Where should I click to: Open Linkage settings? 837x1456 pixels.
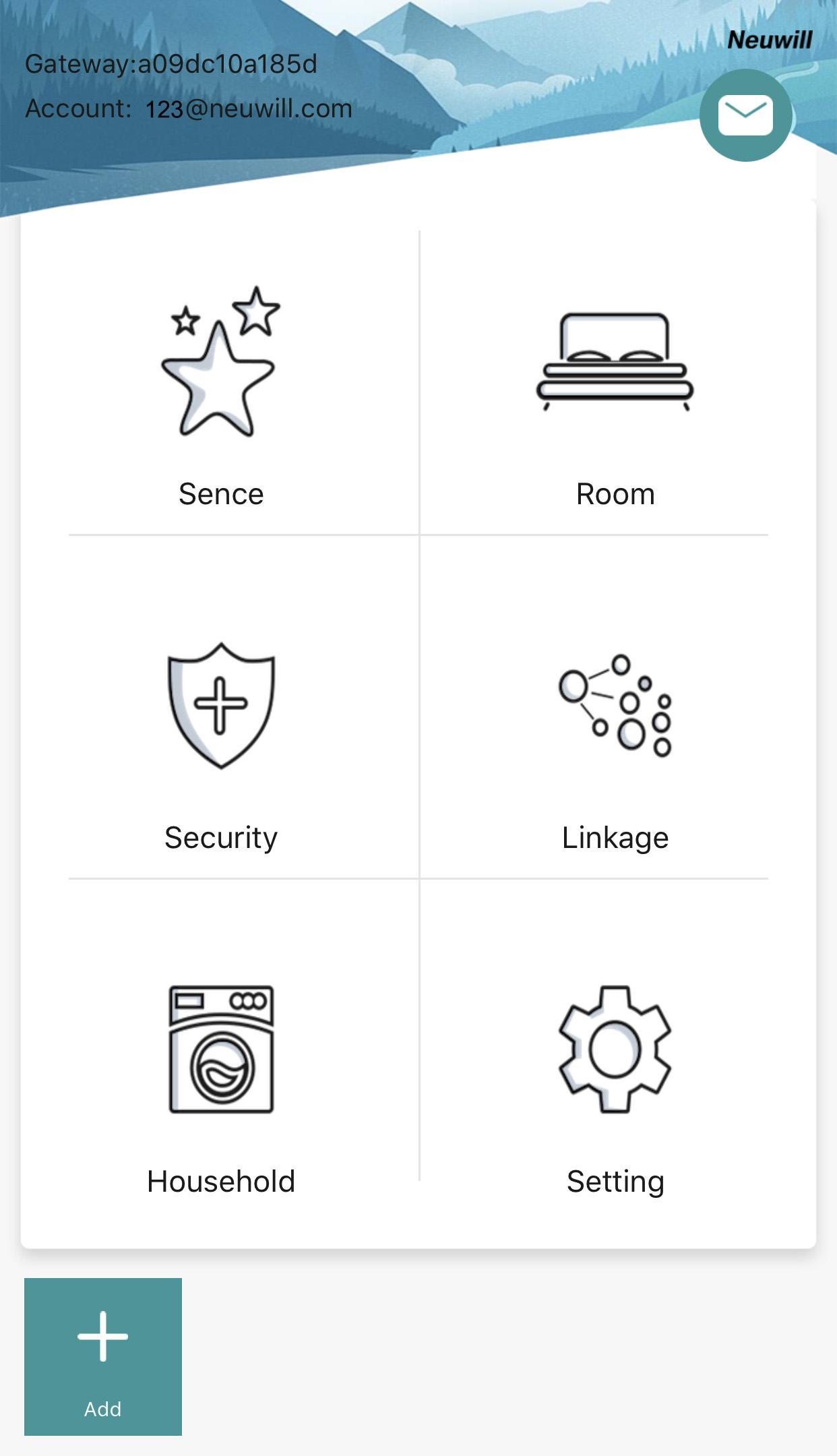[615, 735]
